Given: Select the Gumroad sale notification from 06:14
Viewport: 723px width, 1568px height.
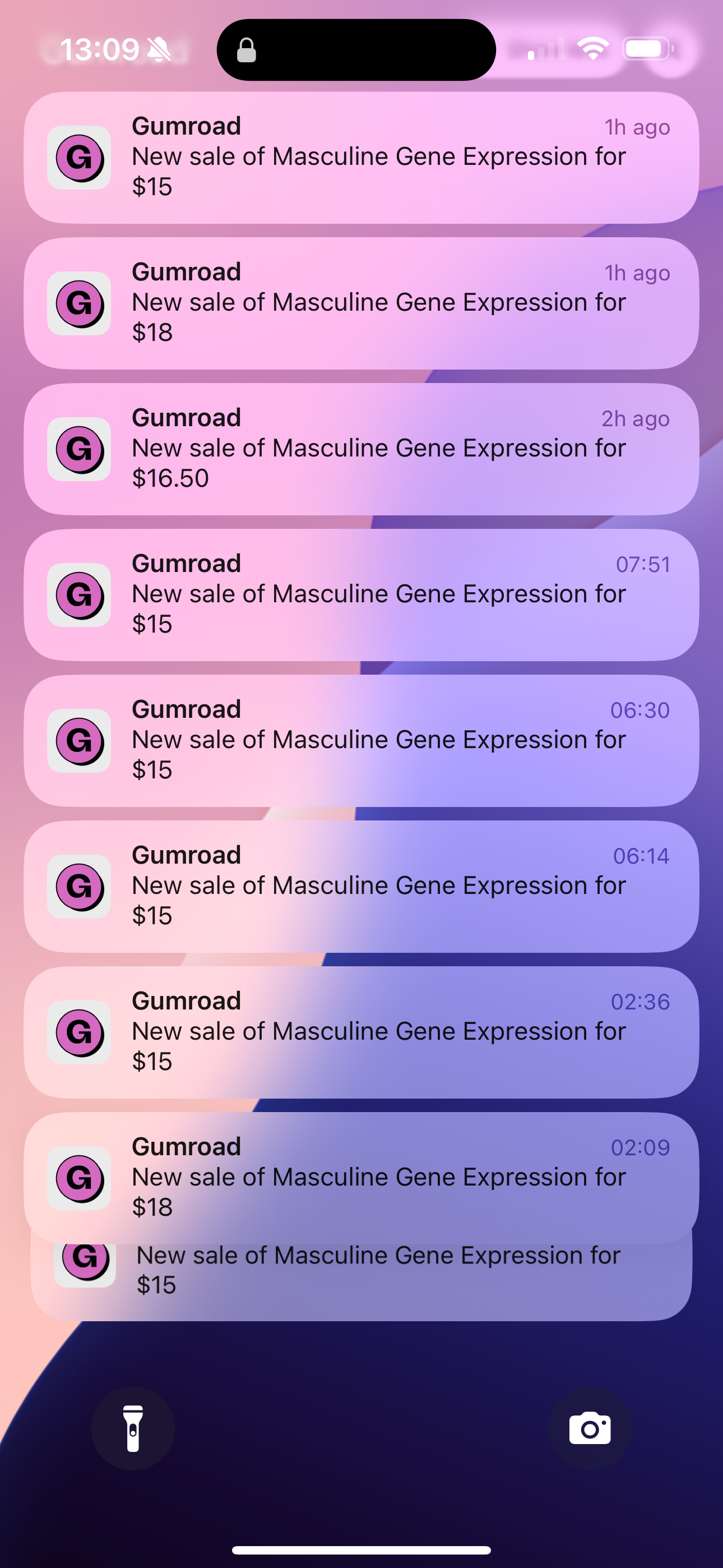Looking at the screenshot, I should coord(361,886).
